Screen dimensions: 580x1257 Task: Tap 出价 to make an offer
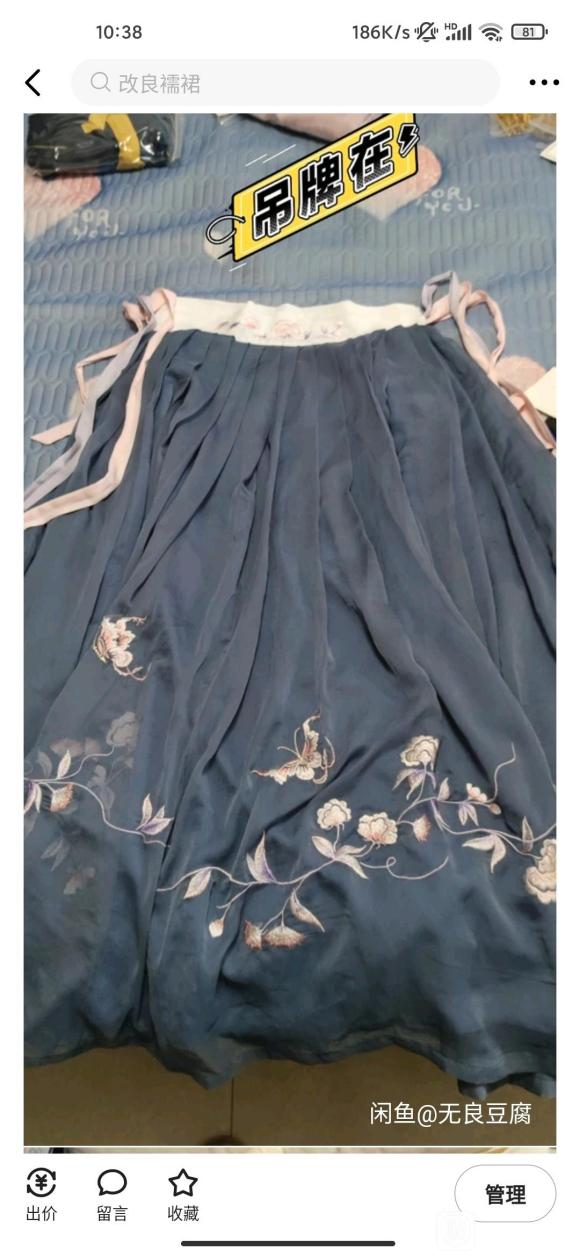tap(41, 1196)
